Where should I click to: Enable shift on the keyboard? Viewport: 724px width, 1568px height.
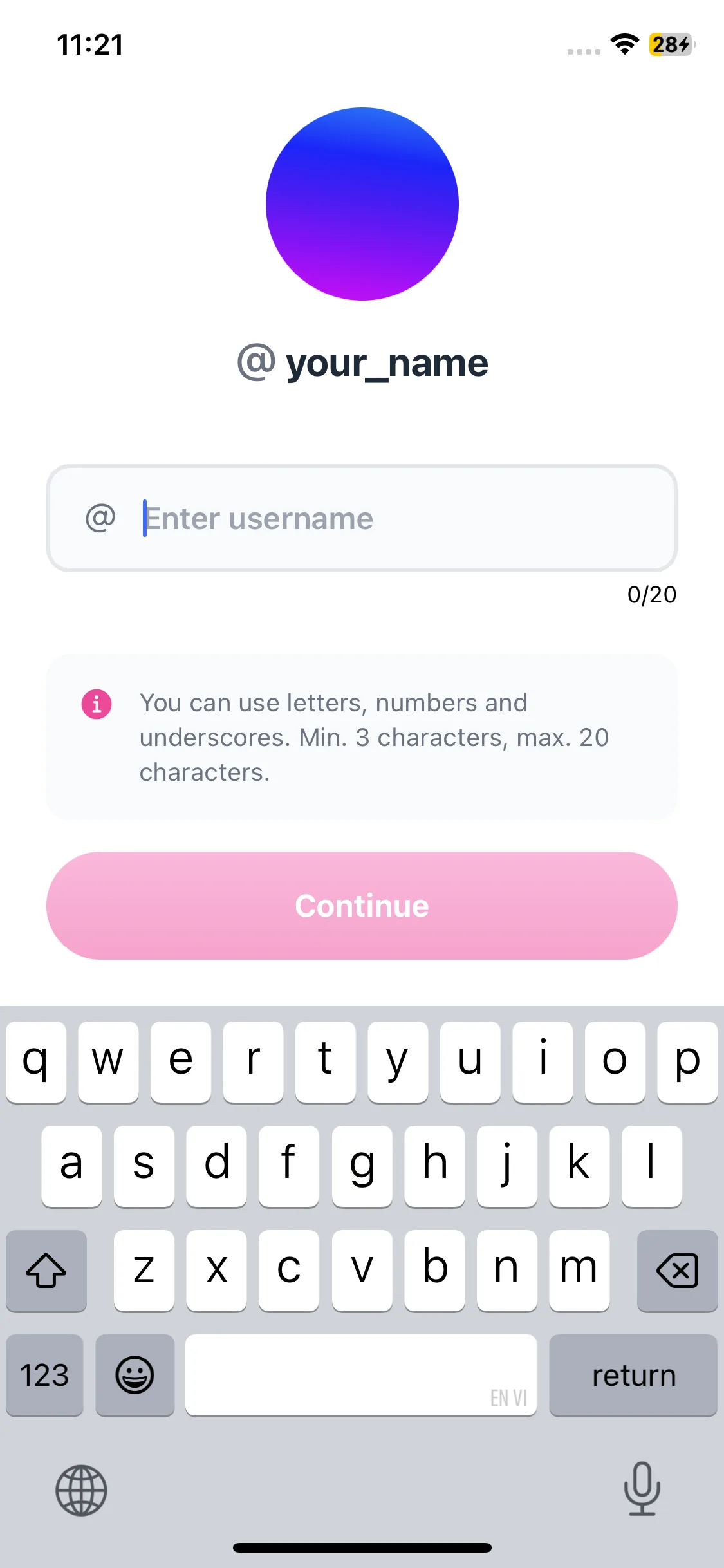tap(46, 1271)
